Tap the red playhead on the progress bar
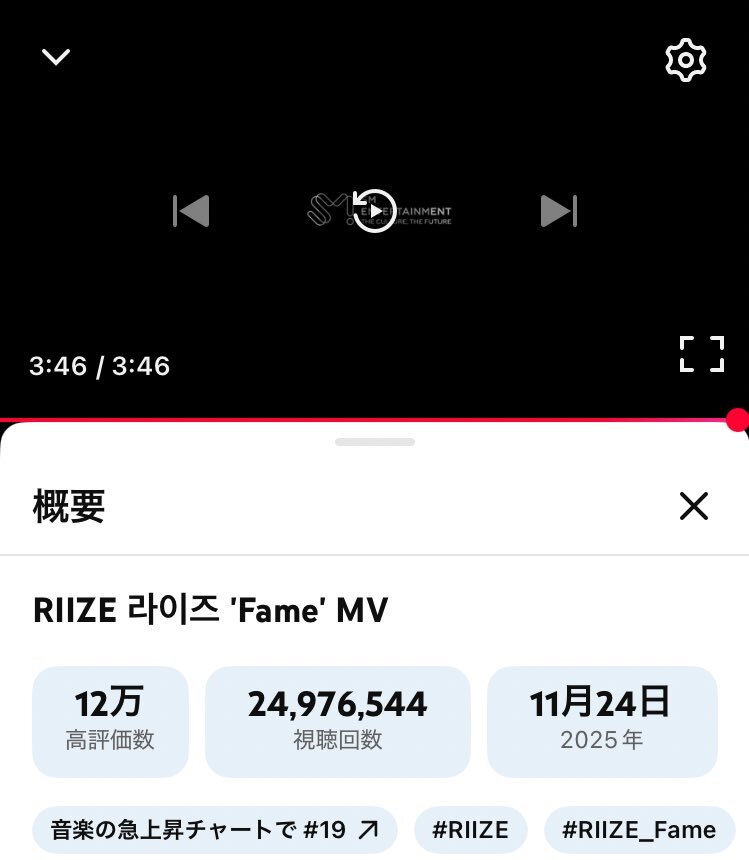749x860 pixels. pyautogui.click(x=737, y=420)
